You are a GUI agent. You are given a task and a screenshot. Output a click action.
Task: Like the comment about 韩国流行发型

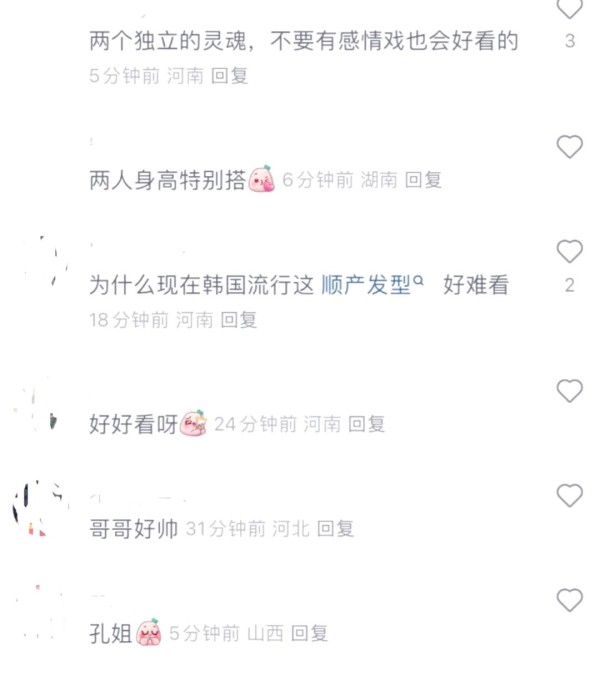point(569,251)
